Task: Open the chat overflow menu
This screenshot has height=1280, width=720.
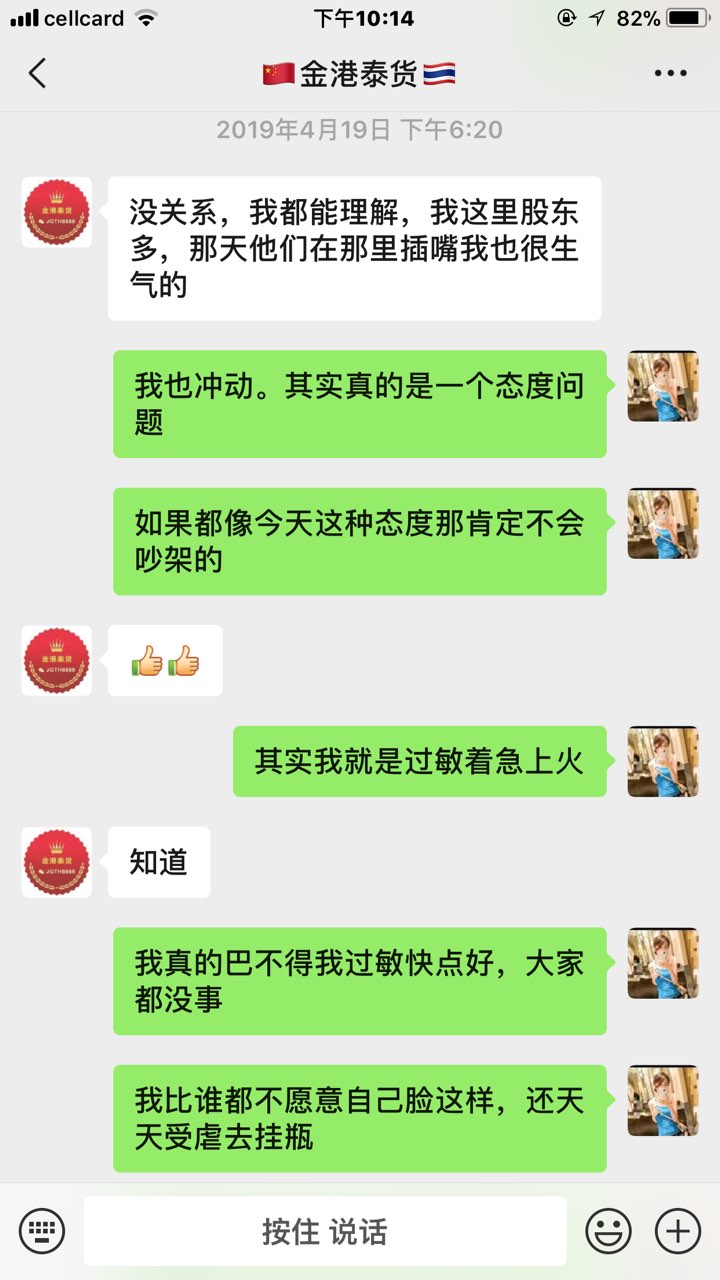Action: coord(670,74)
